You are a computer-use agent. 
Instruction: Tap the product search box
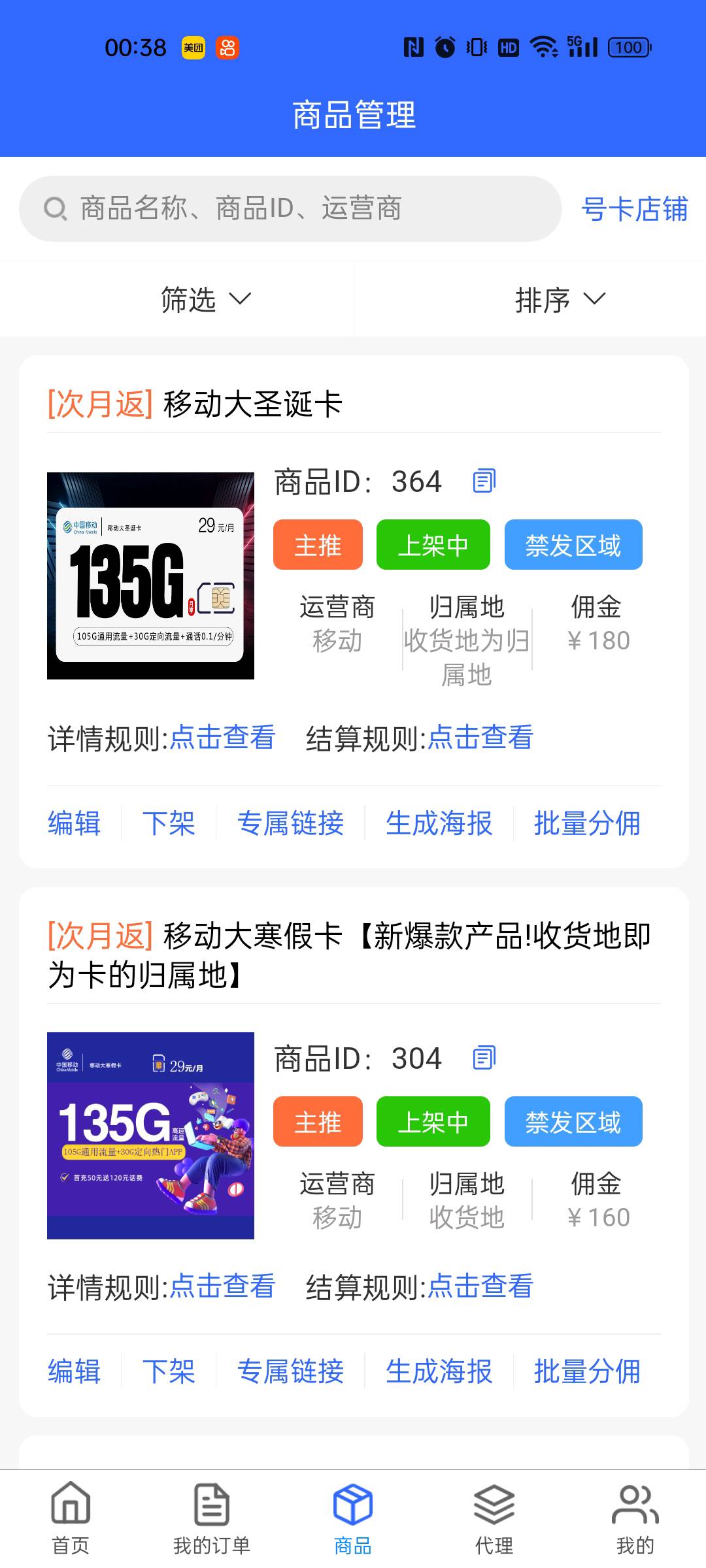(290, 209)
